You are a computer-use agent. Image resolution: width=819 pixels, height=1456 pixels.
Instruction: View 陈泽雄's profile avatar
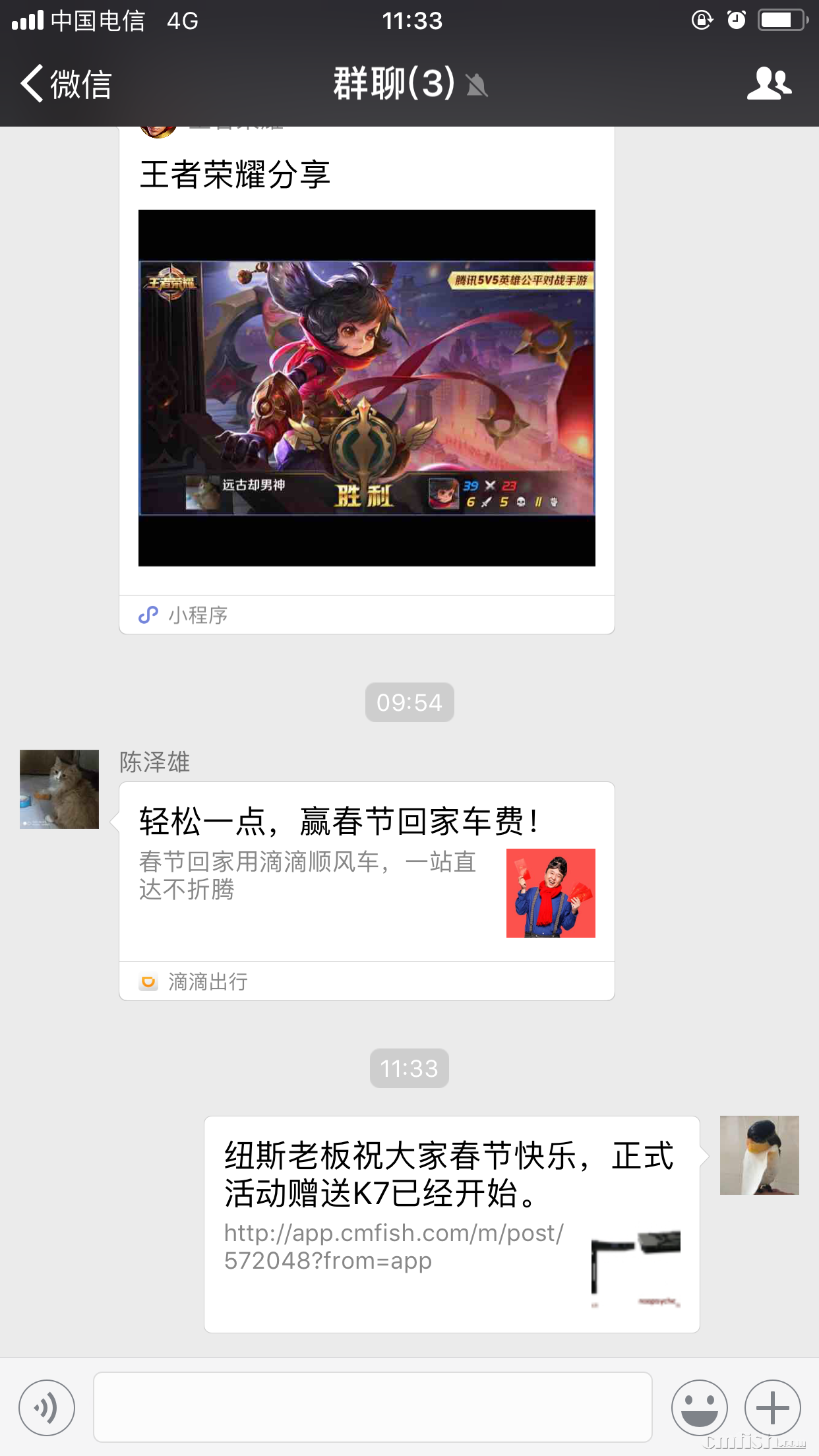[x=59, y=789]
